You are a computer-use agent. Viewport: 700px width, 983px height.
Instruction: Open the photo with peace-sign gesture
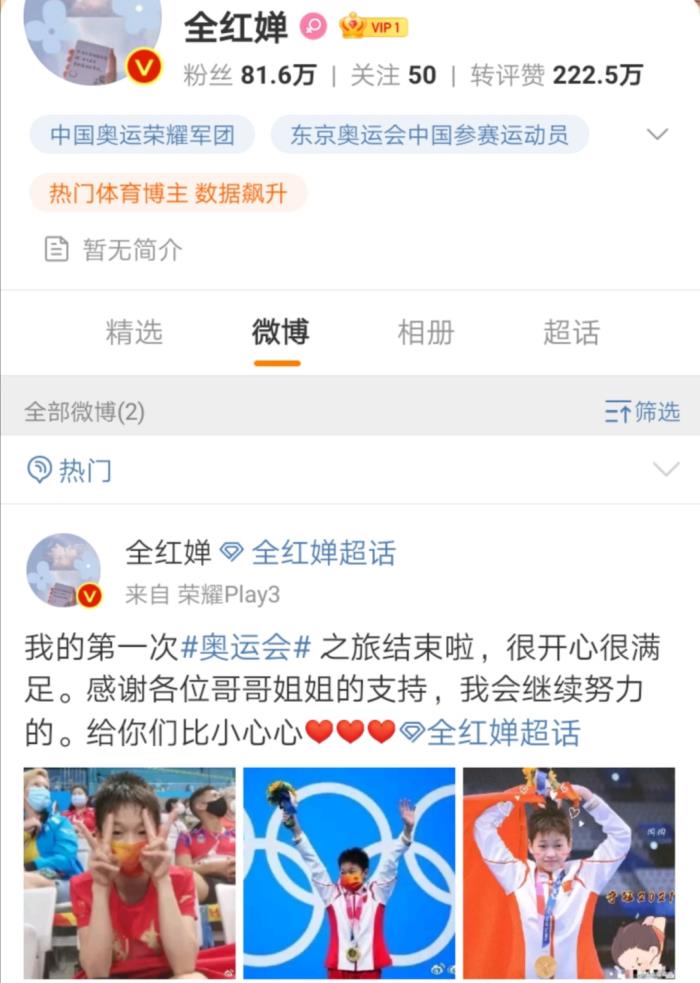pos(130,872)
